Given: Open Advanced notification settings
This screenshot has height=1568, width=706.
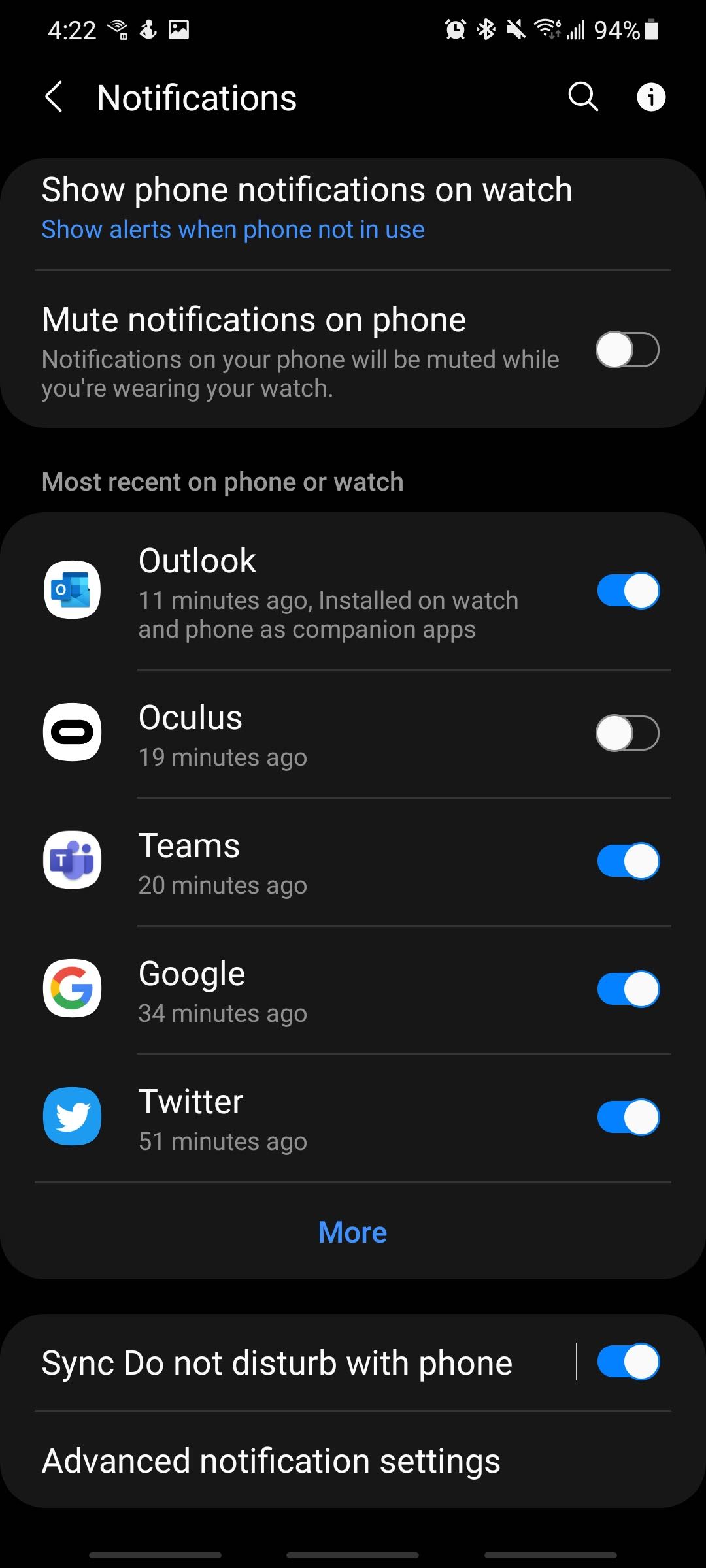Looking at the screenshot, I should [353, 1461].
